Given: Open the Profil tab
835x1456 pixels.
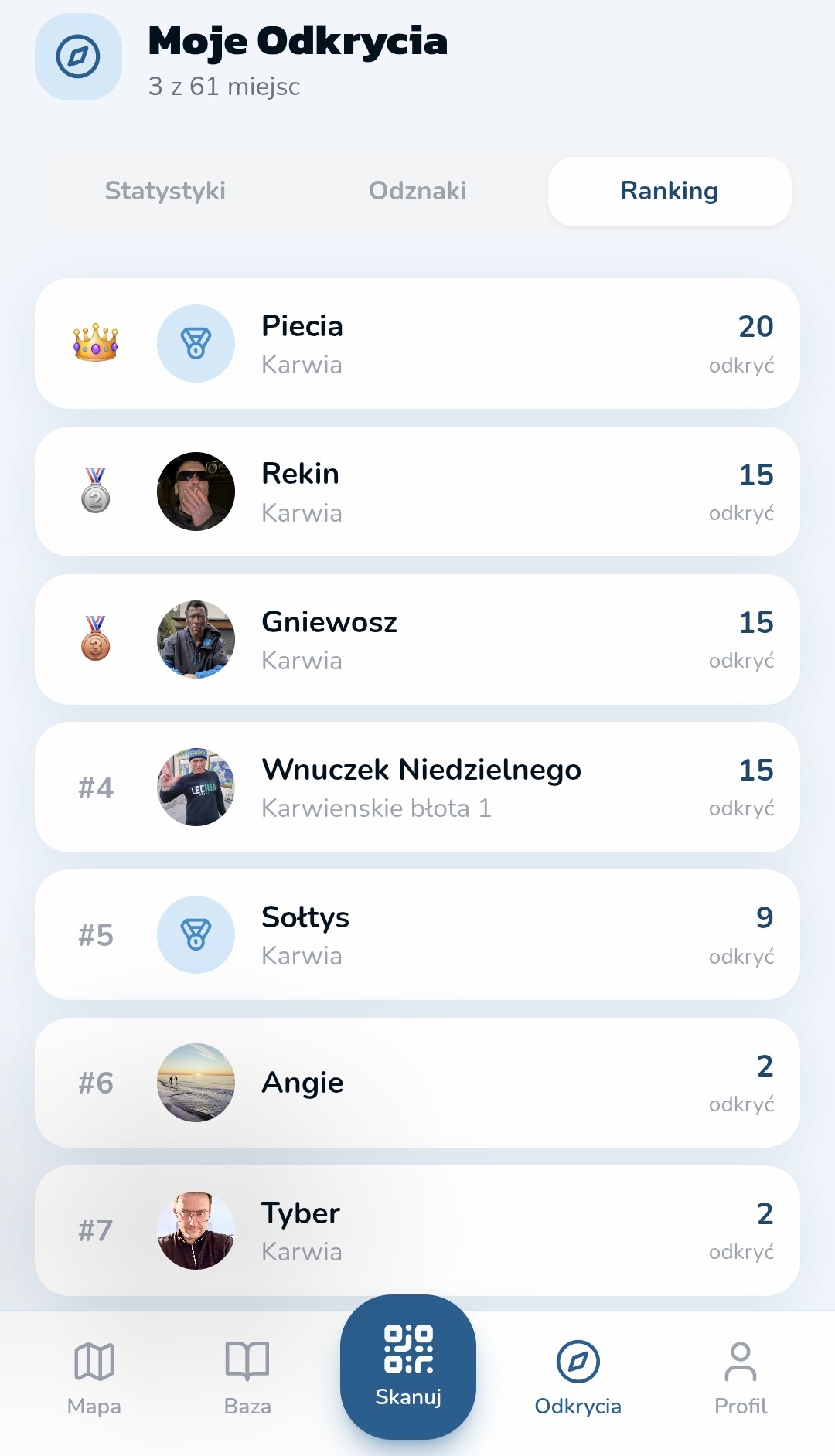Looking at the screenshot, I should [740, 1378].
